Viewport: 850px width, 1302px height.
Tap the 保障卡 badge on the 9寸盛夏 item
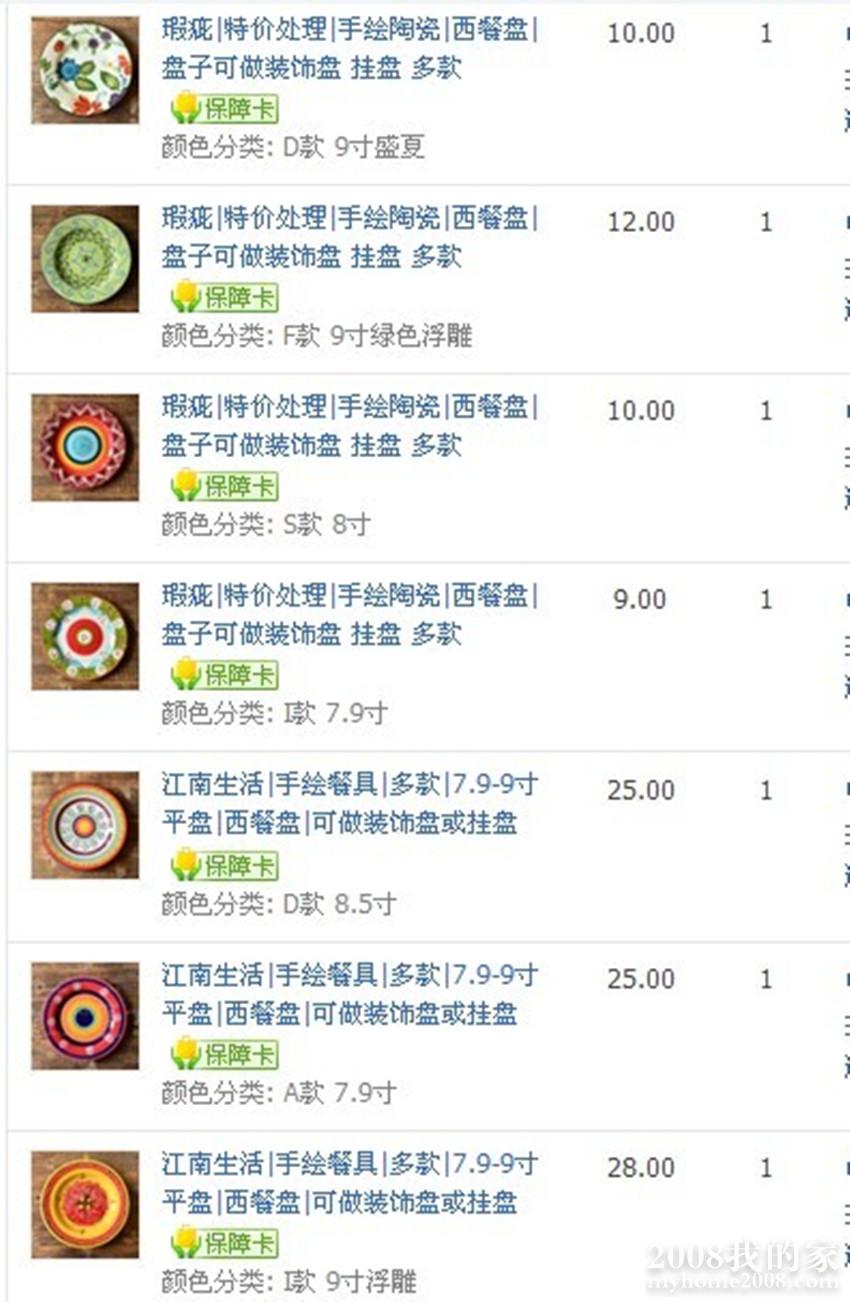(x=225, y=108)
